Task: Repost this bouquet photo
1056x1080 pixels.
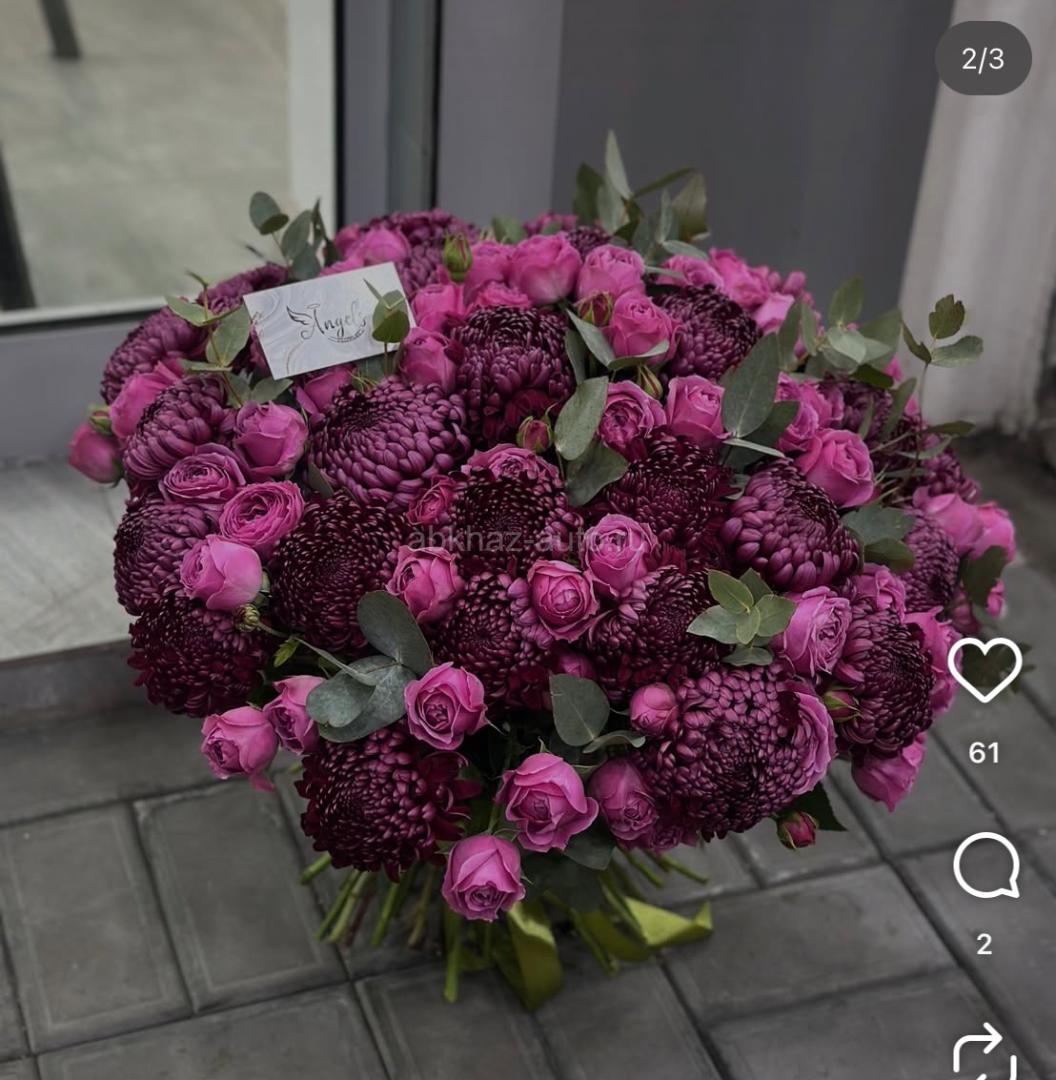Action: click(x=984, y=1052)
